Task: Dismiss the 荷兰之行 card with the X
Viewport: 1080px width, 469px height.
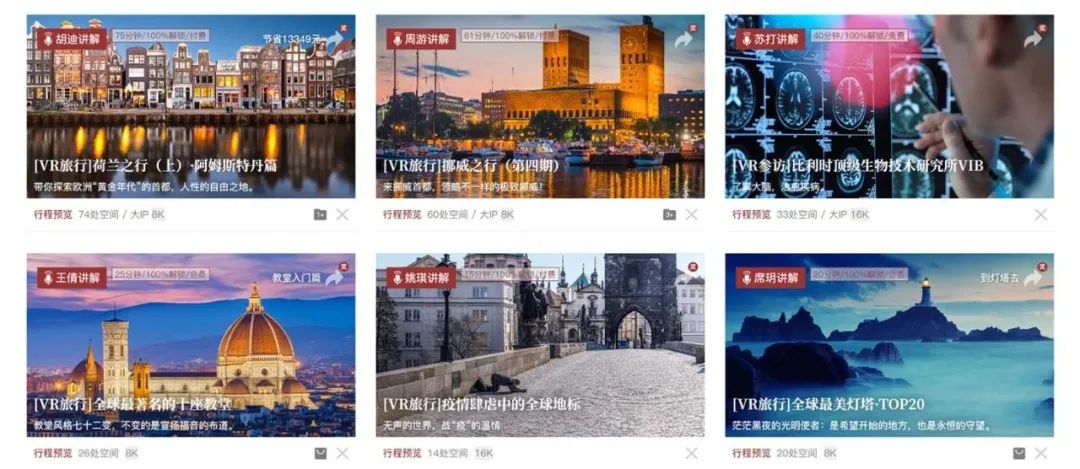Action: [x=342, y=214]
